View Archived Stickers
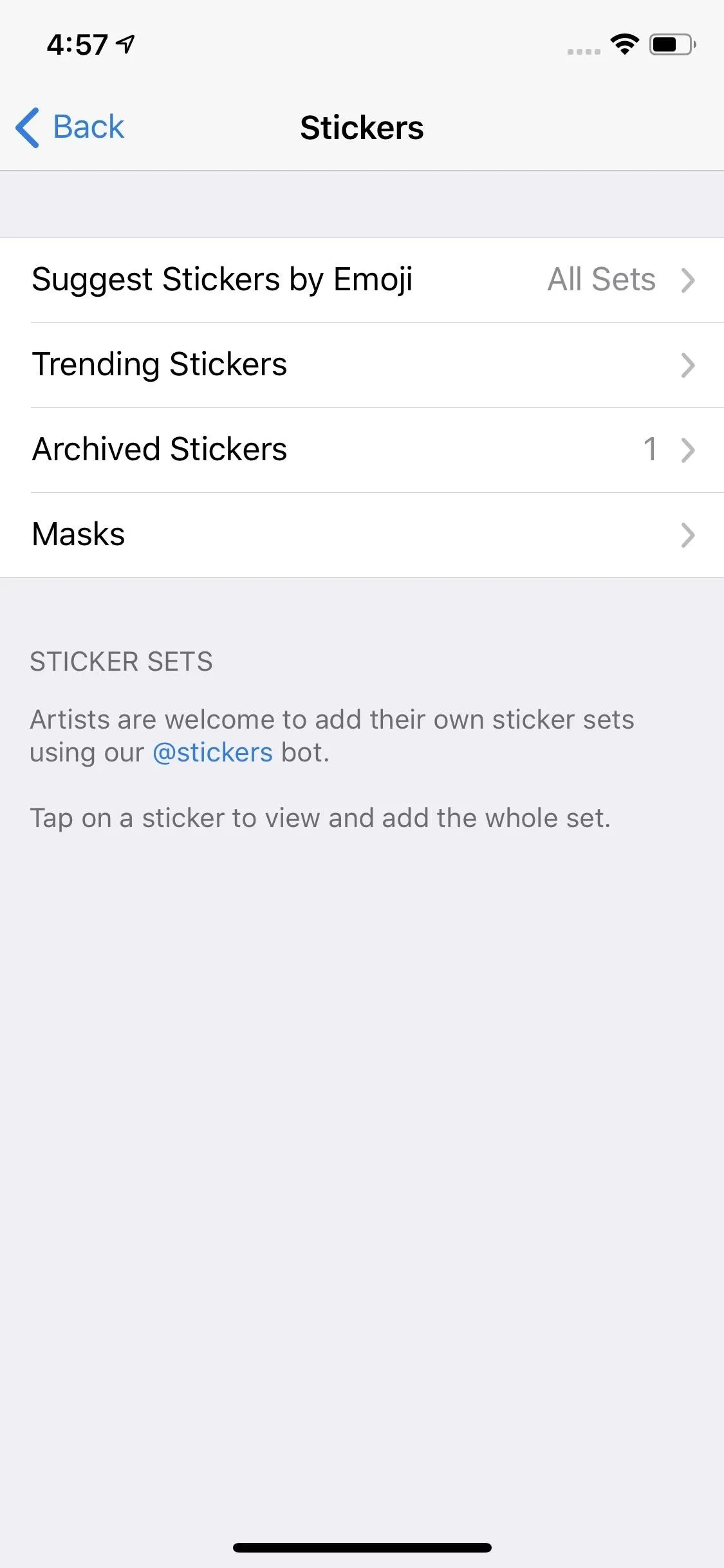Viewport: 724px width, 1568px height. 362,450
